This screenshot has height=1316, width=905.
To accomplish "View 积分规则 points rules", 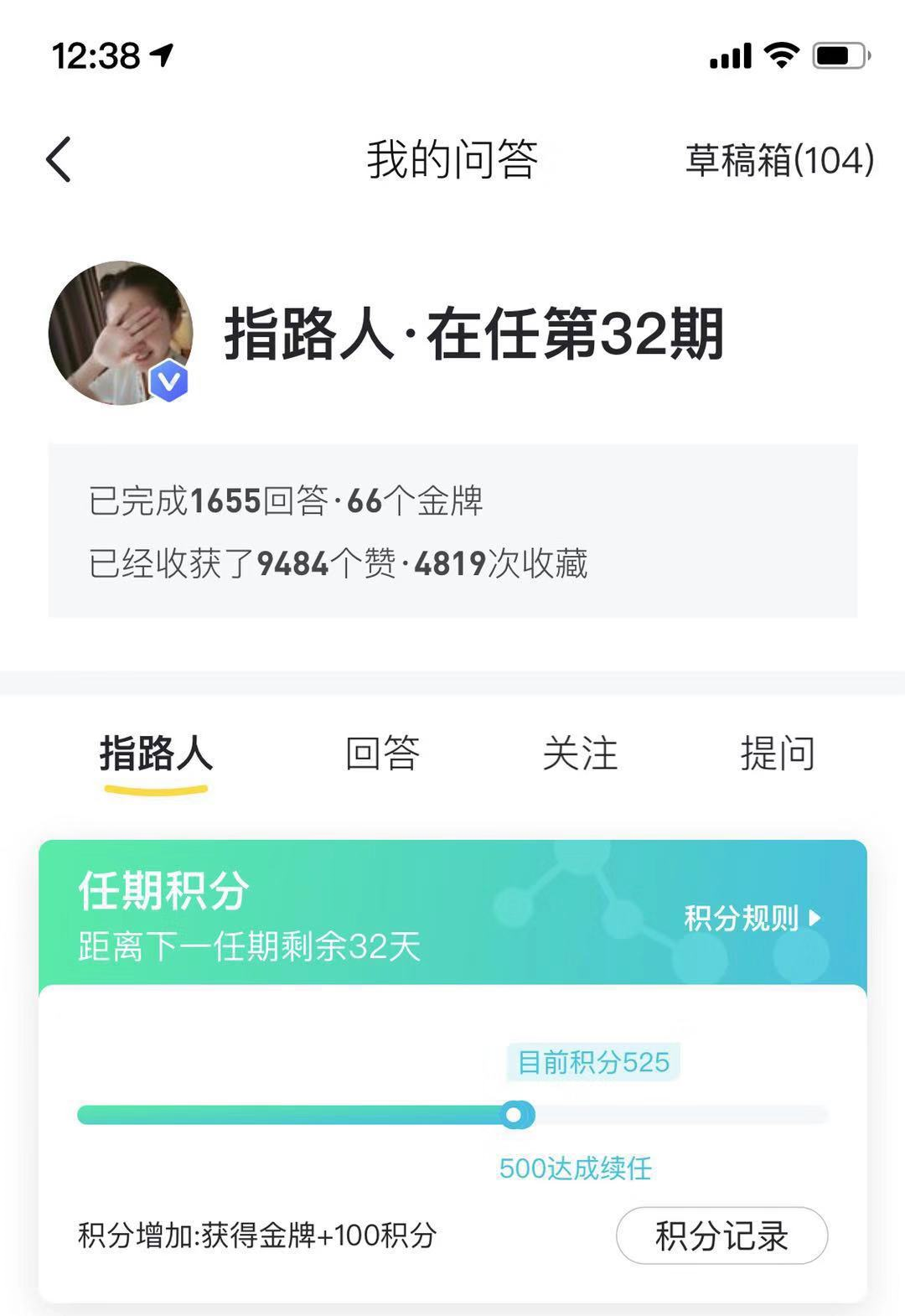I will click(752, 918).
